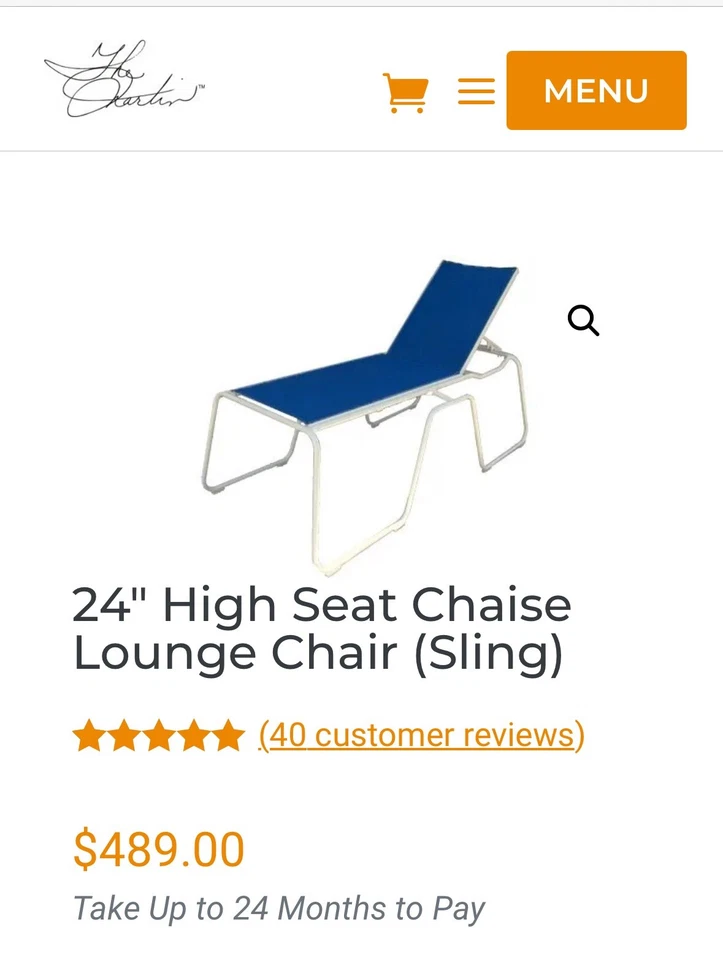Open the orange MENU button
This screenshot has width=723, height=960.
(596, 91)
